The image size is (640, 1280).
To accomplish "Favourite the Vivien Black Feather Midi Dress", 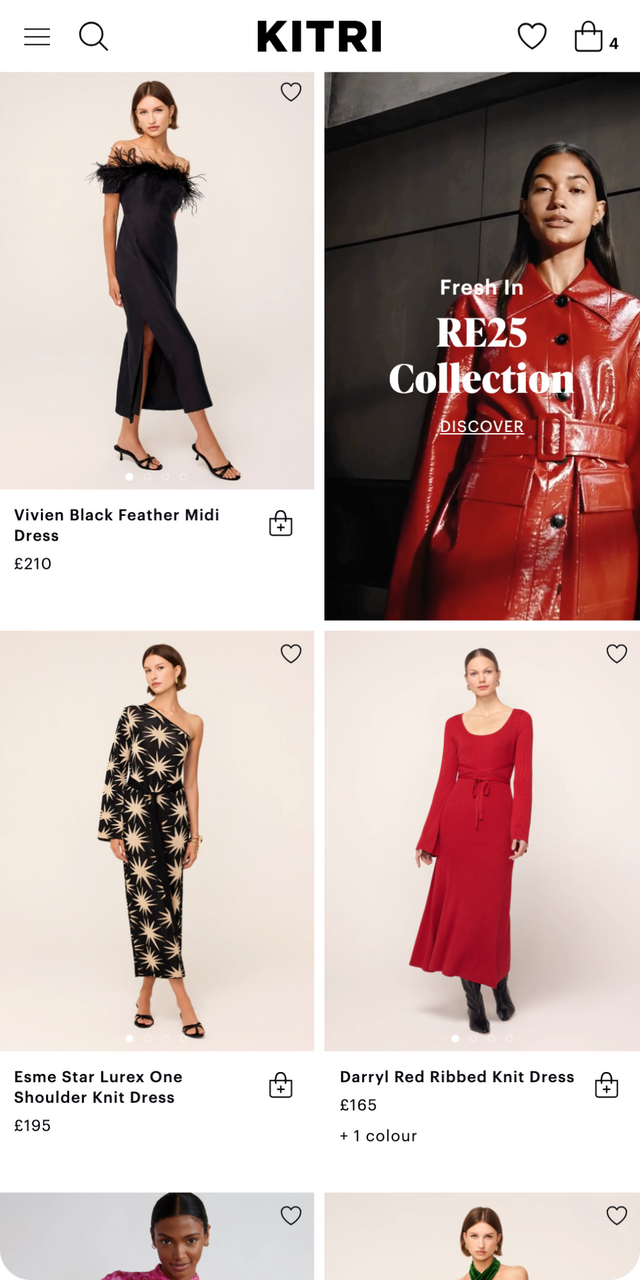I will tap(291, 92).
